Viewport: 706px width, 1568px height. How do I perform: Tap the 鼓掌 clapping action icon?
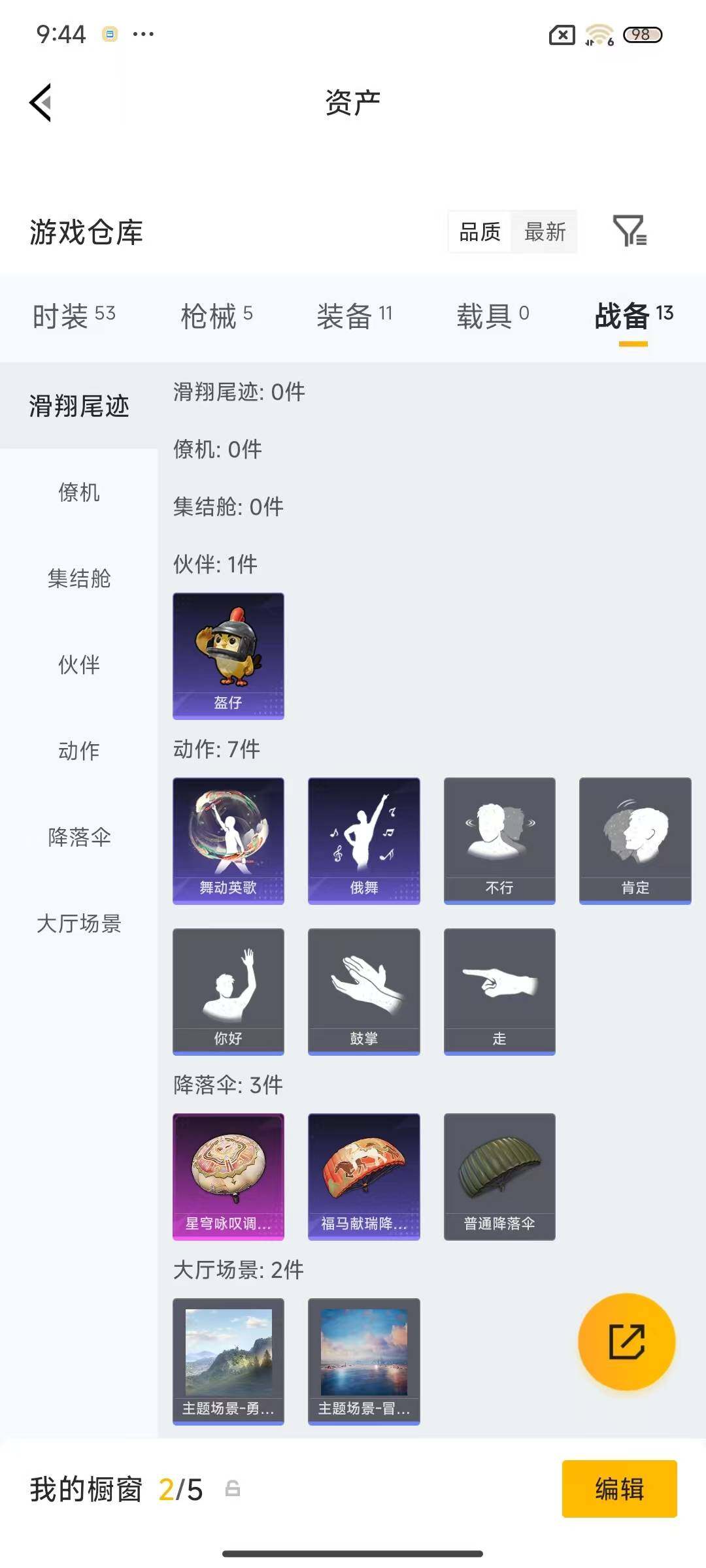(x=363, y=990)
